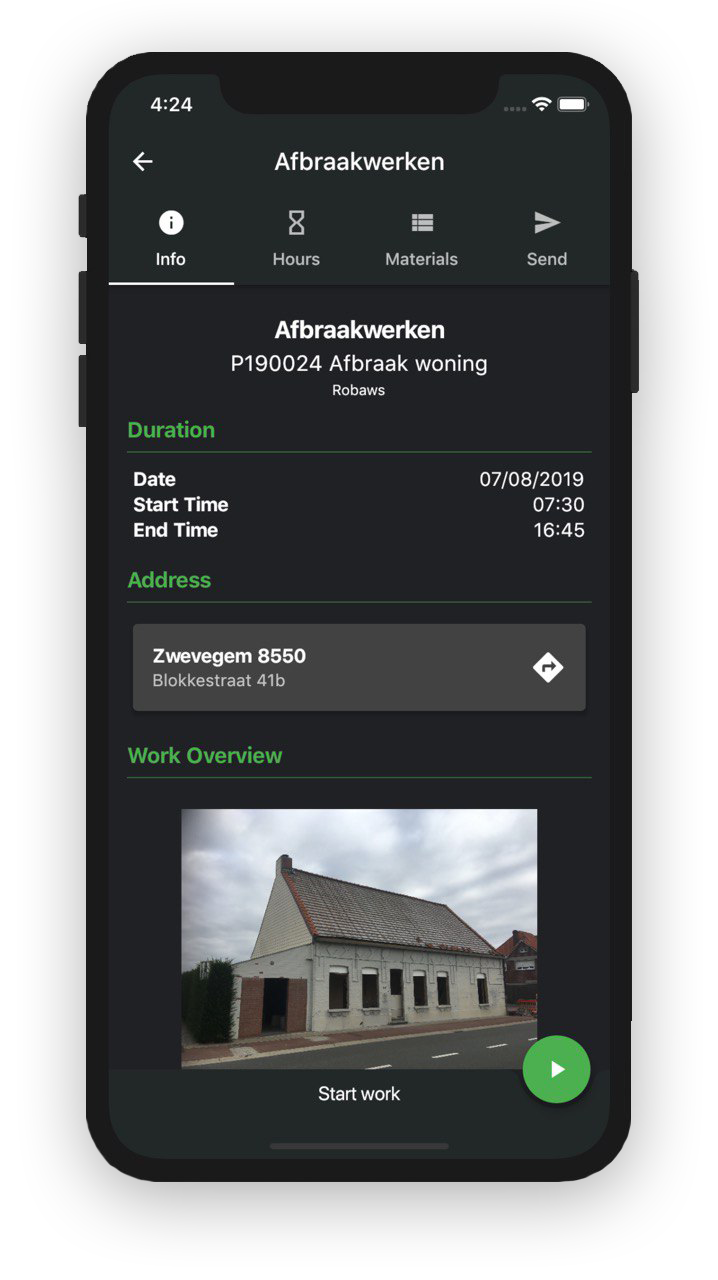The image size is (718, 1280).
Task: Open the Materials tab
Action: (x=421, y=240)
